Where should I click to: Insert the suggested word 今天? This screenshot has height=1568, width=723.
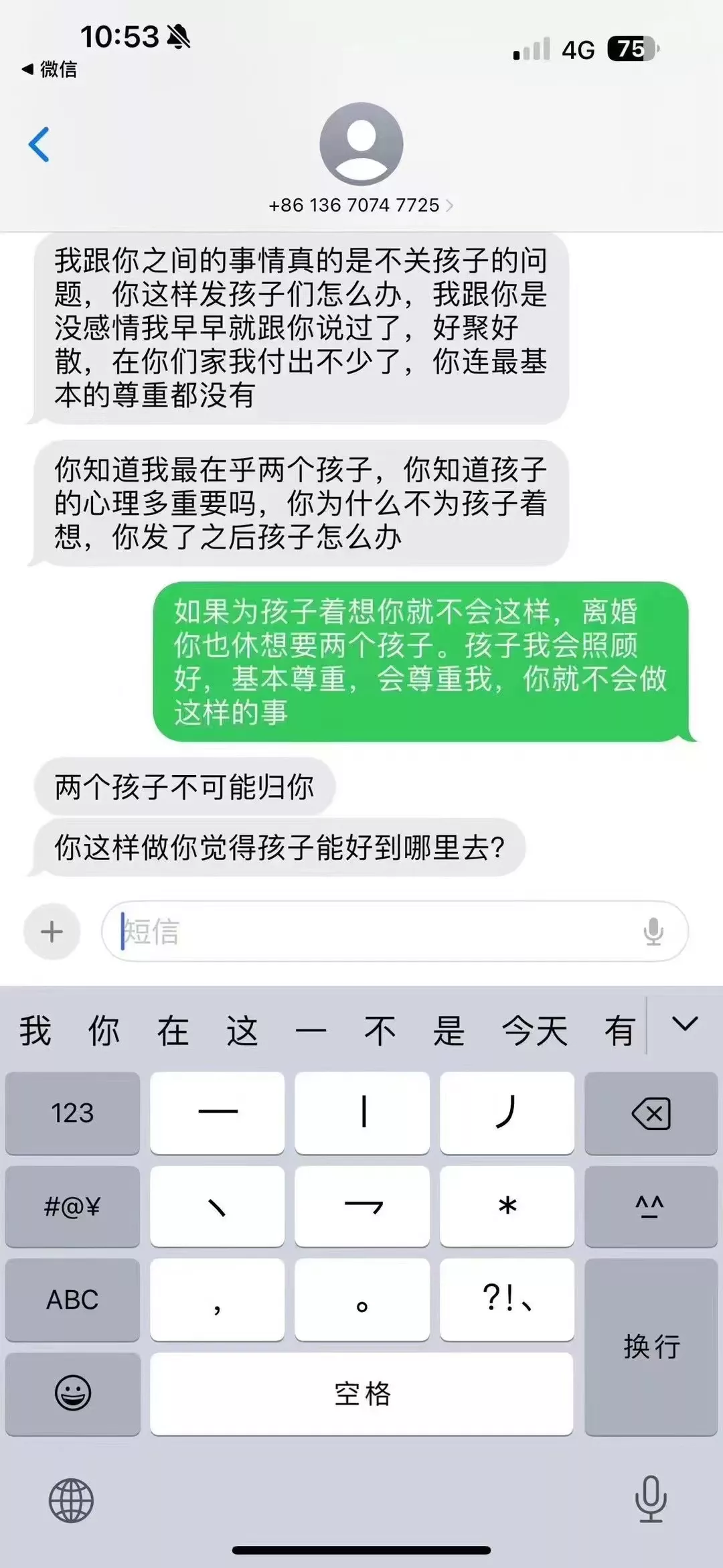pyautogui.click(x=534, y=1030)
